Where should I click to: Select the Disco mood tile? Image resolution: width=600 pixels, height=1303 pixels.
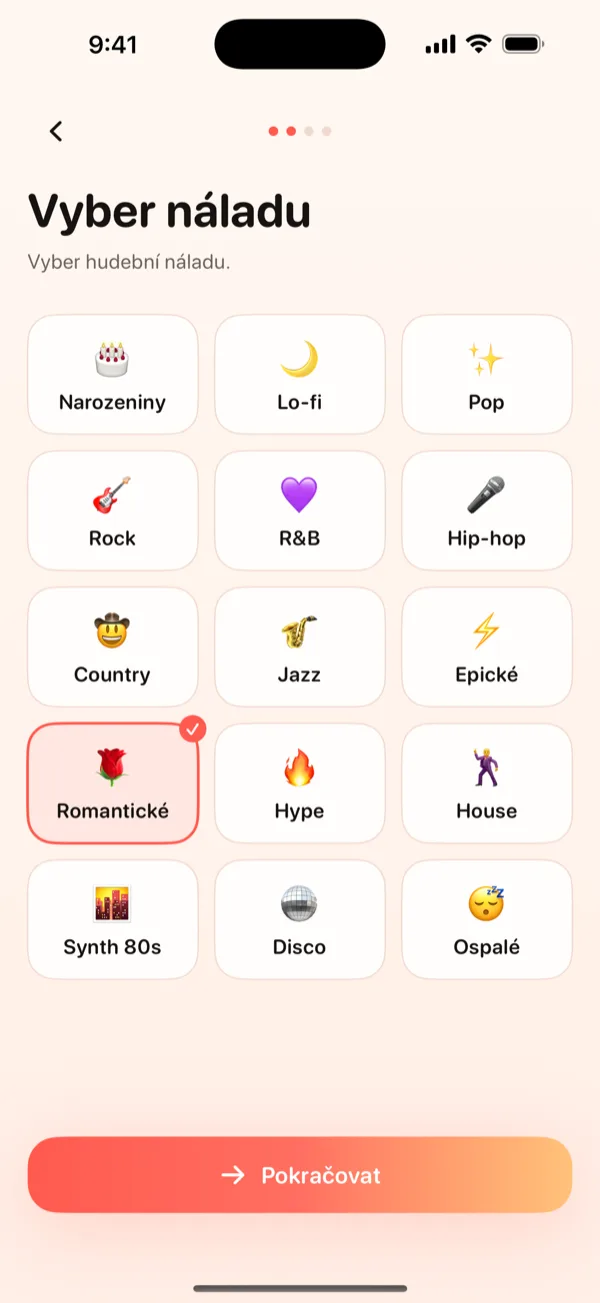[300, 919]
